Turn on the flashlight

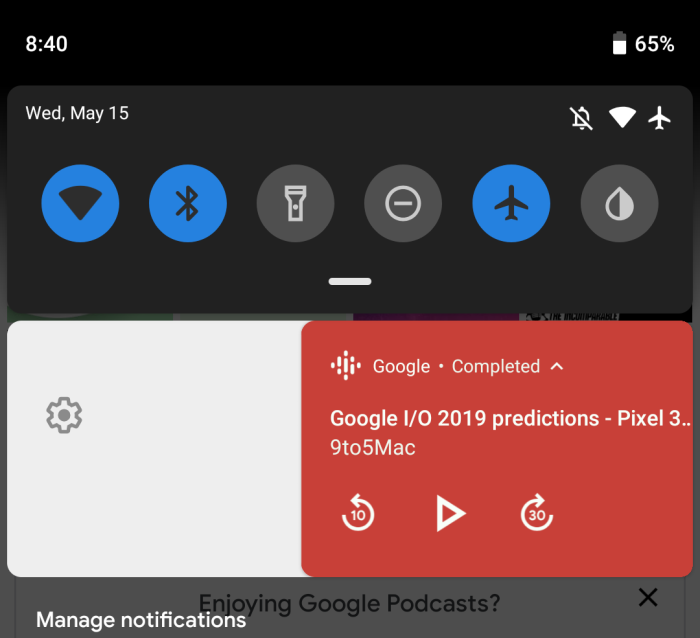point(296,204)
